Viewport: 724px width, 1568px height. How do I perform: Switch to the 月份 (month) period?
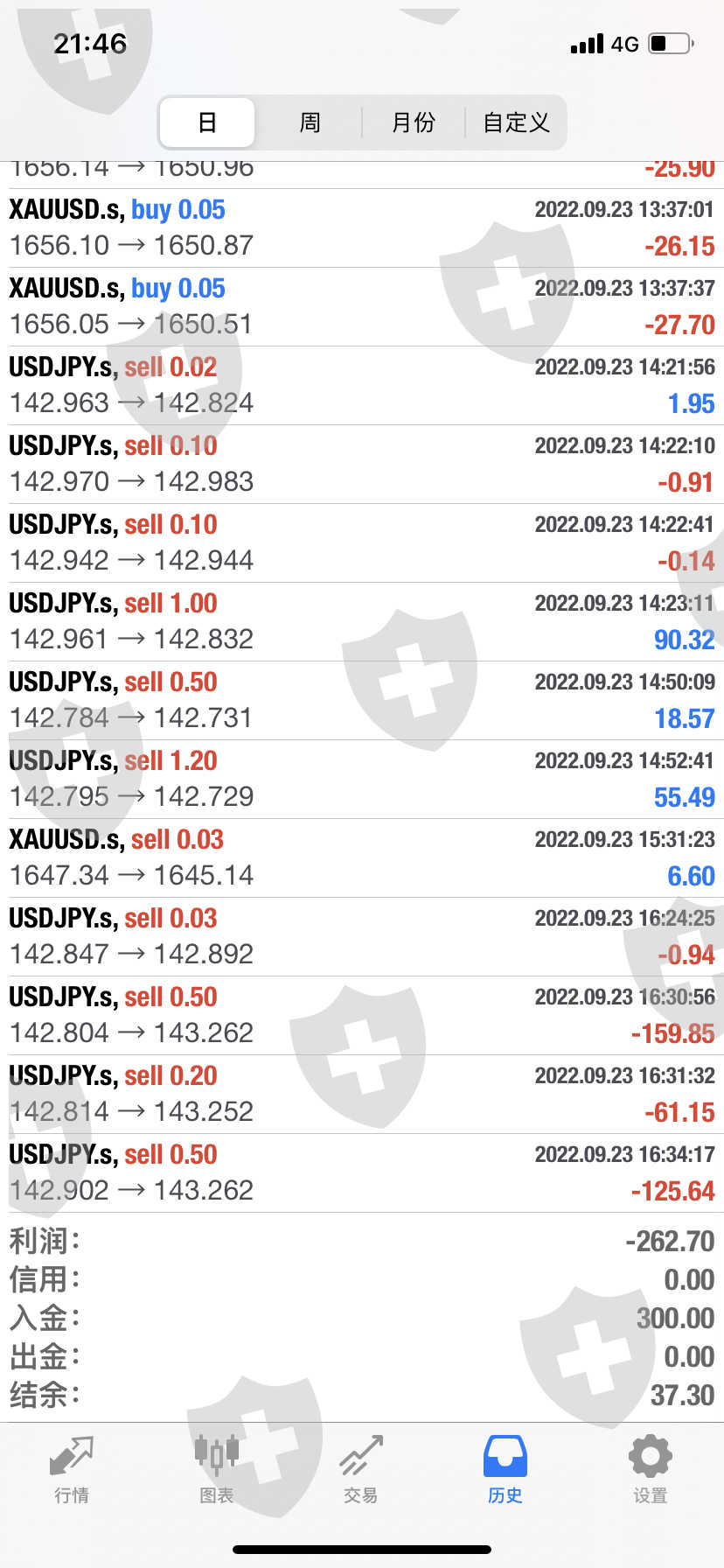413,122
